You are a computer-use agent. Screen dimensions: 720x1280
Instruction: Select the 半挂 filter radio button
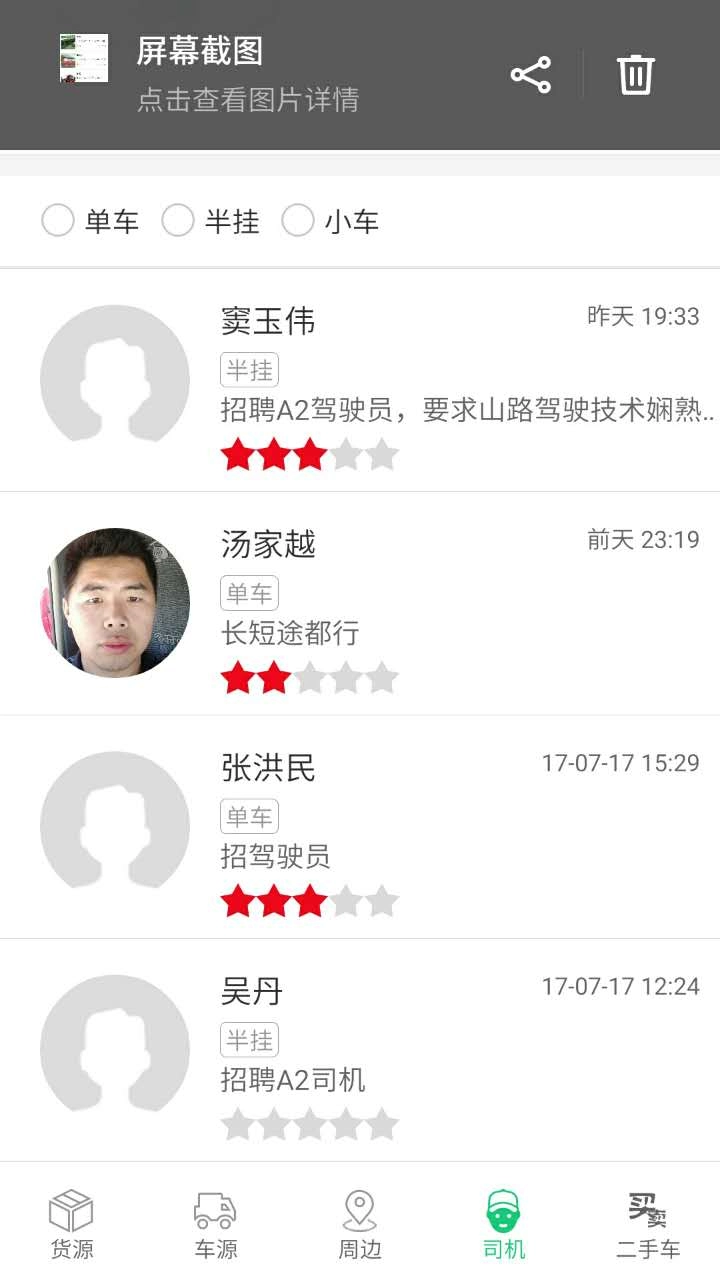[x=177, y=220]
